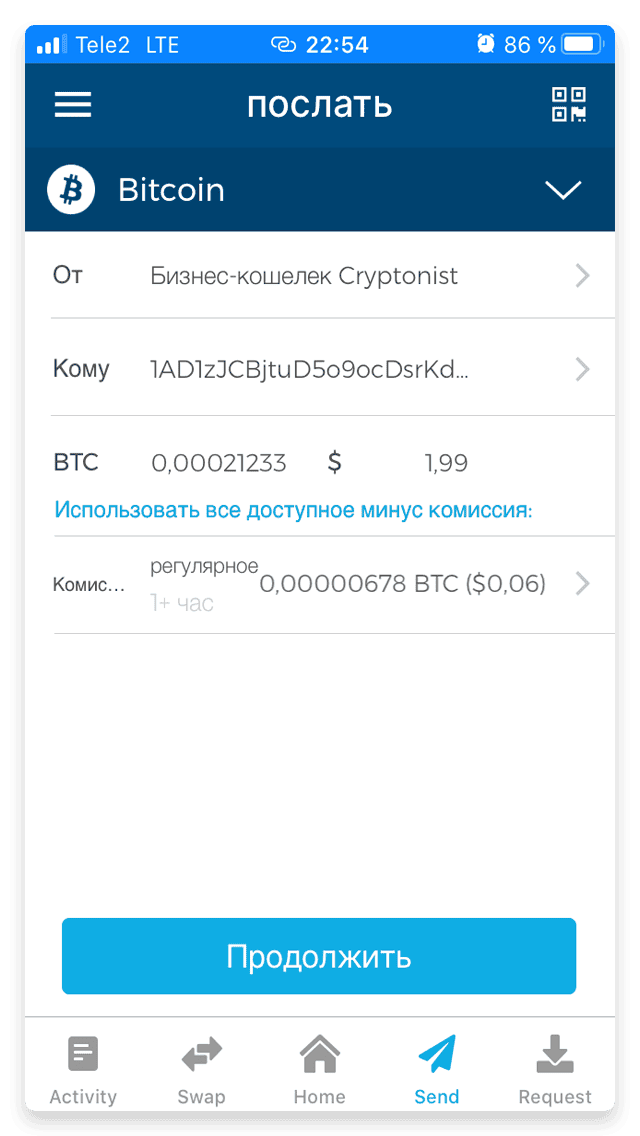640x1136 pixels.
Task: Edit the Кому recipient address
Action: click(x=320, y=369)
